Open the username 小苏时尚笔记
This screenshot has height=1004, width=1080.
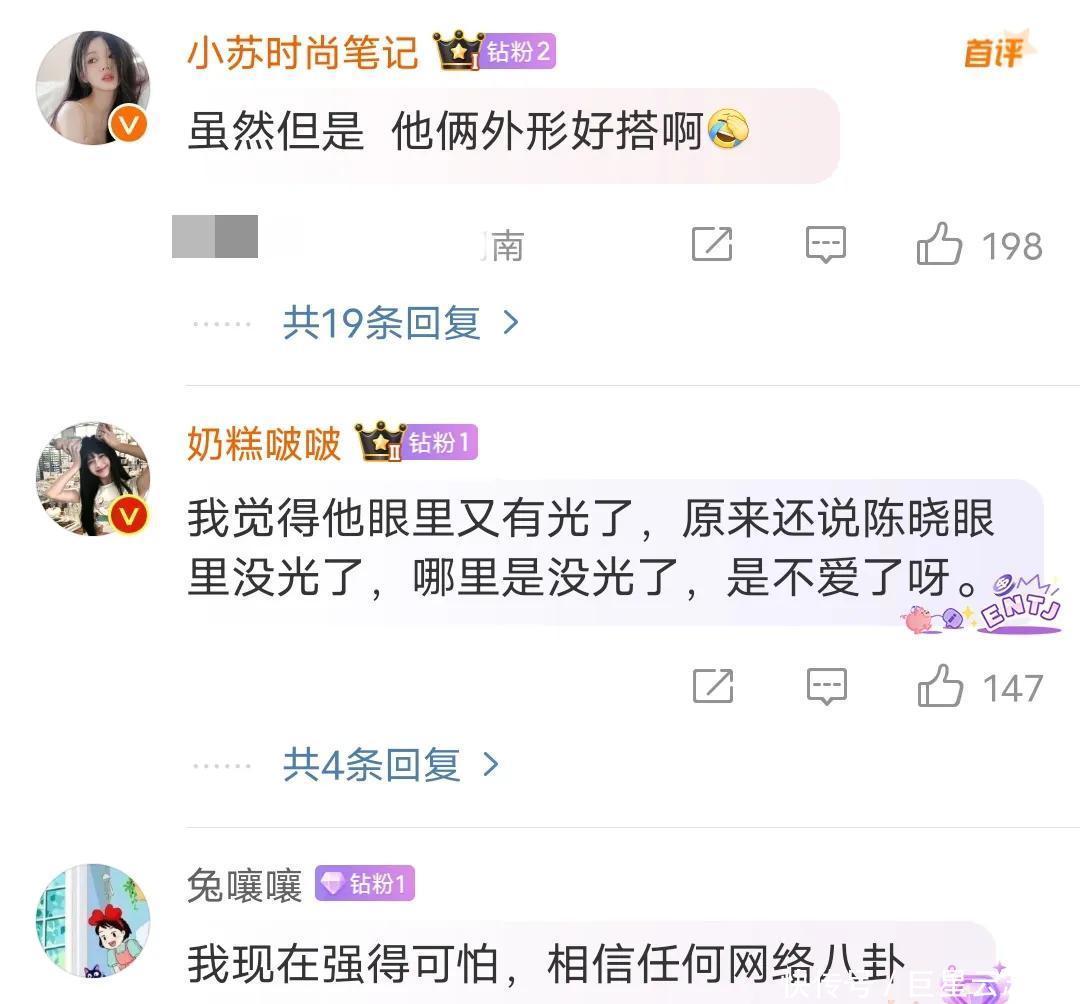302,51
